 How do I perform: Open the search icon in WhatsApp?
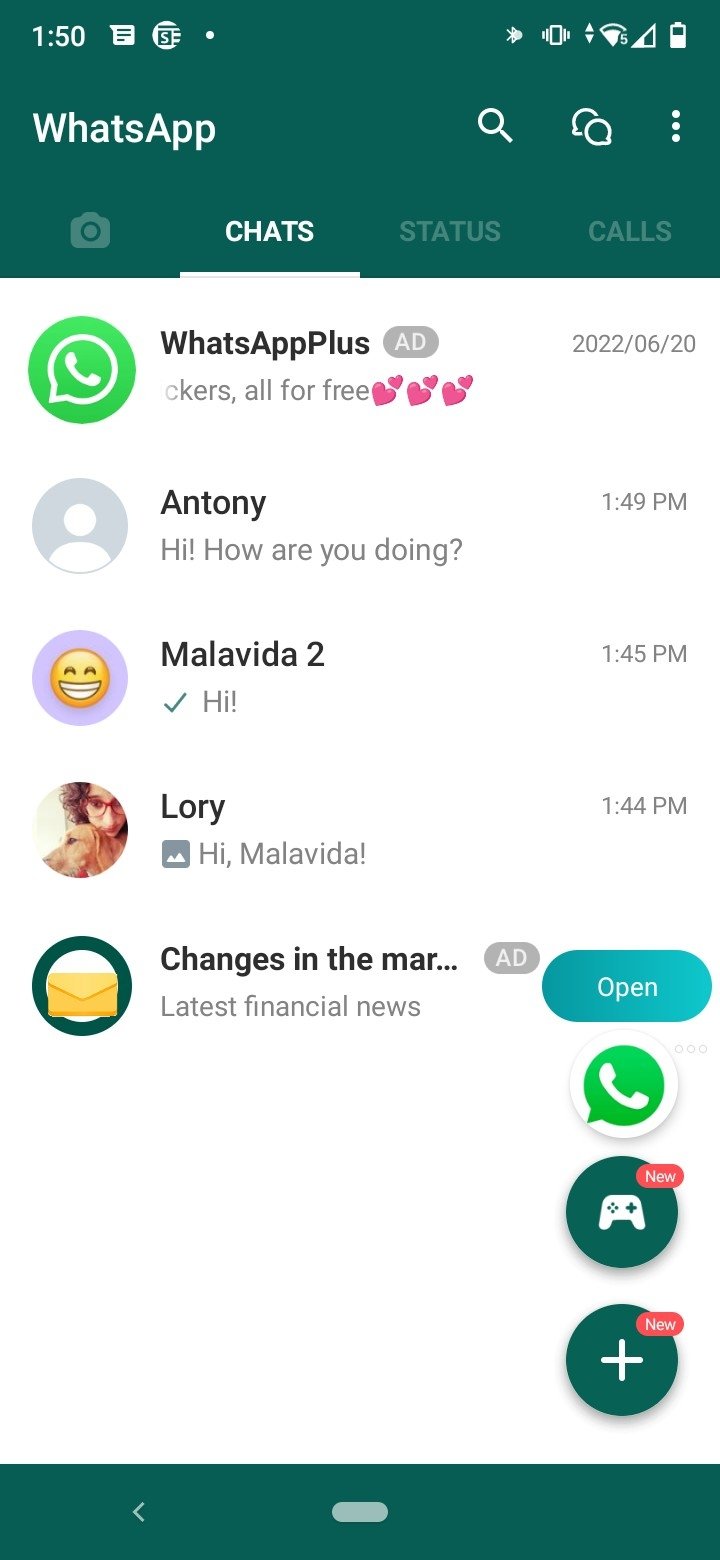(495, 127)
